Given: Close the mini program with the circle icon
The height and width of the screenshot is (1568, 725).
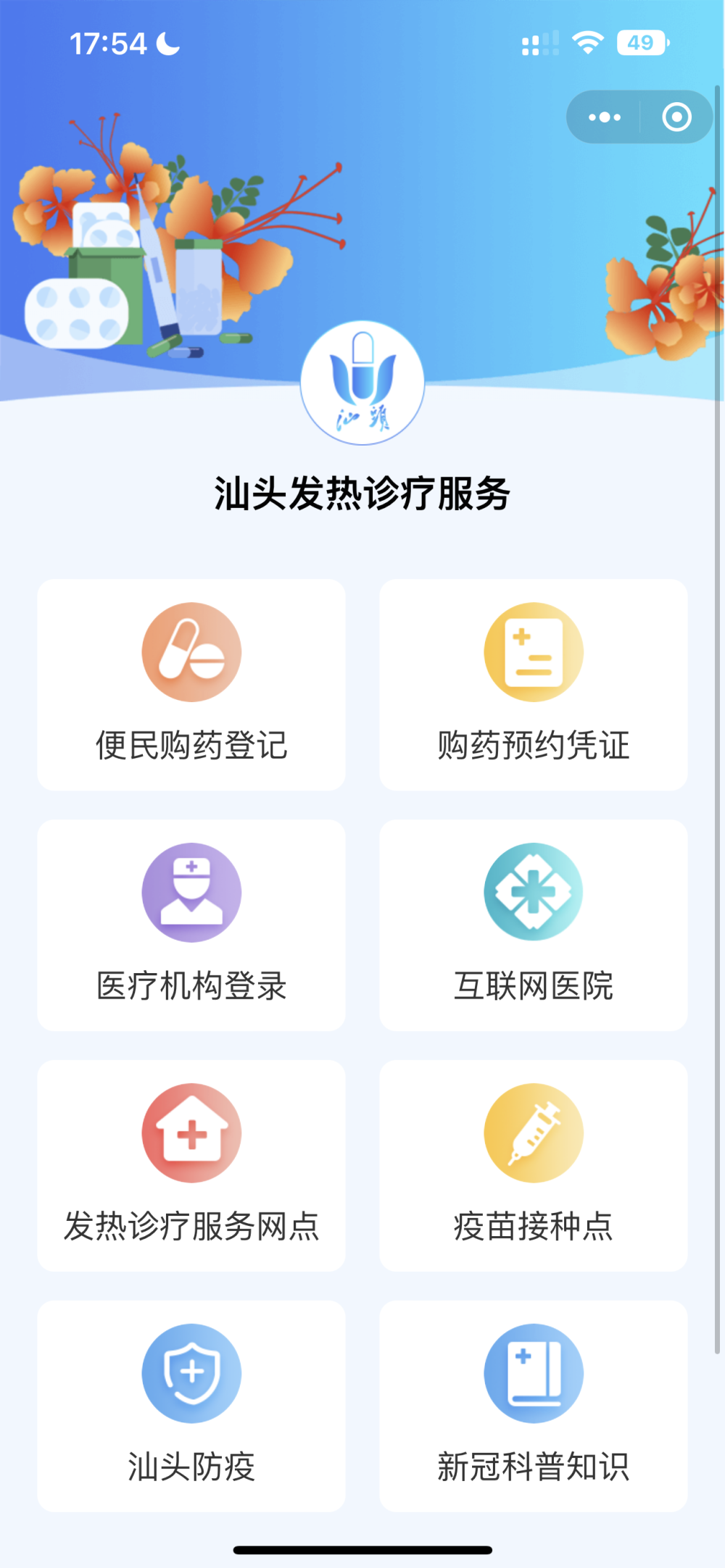Looking at the screenshot, I should pyautogui.click(x=676, y=117).
